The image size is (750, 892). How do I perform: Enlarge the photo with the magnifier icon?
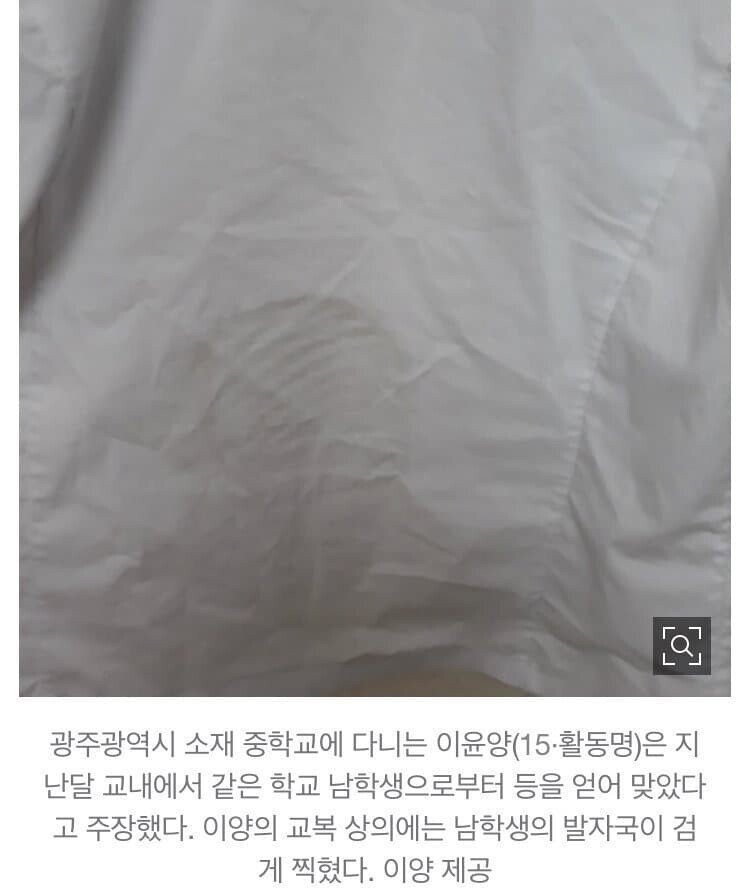point(681,646)
